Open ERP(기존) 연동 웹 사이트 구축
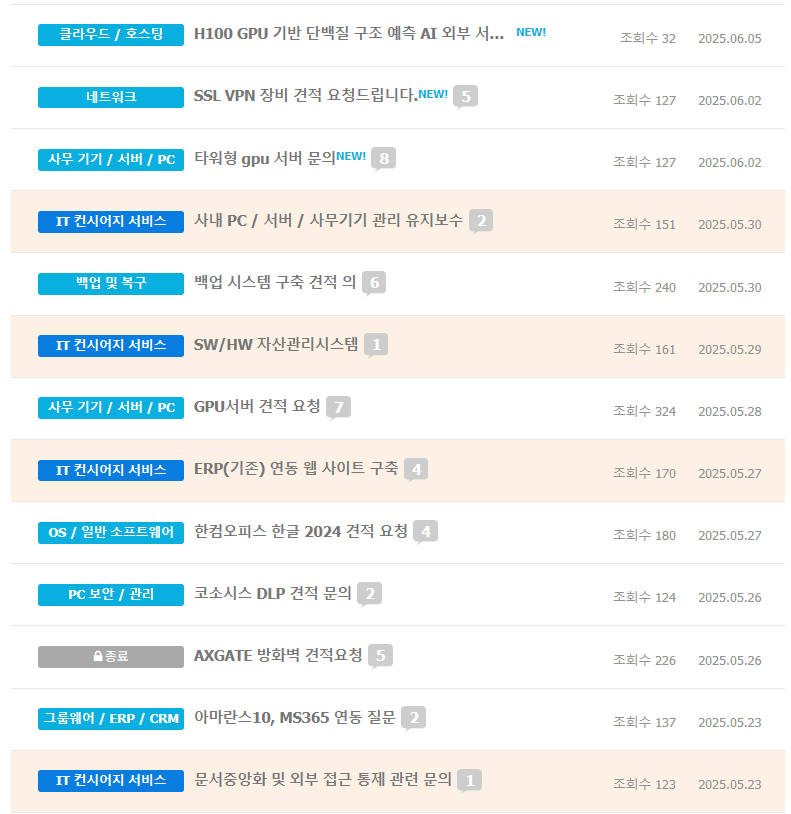 pos(296,468)
